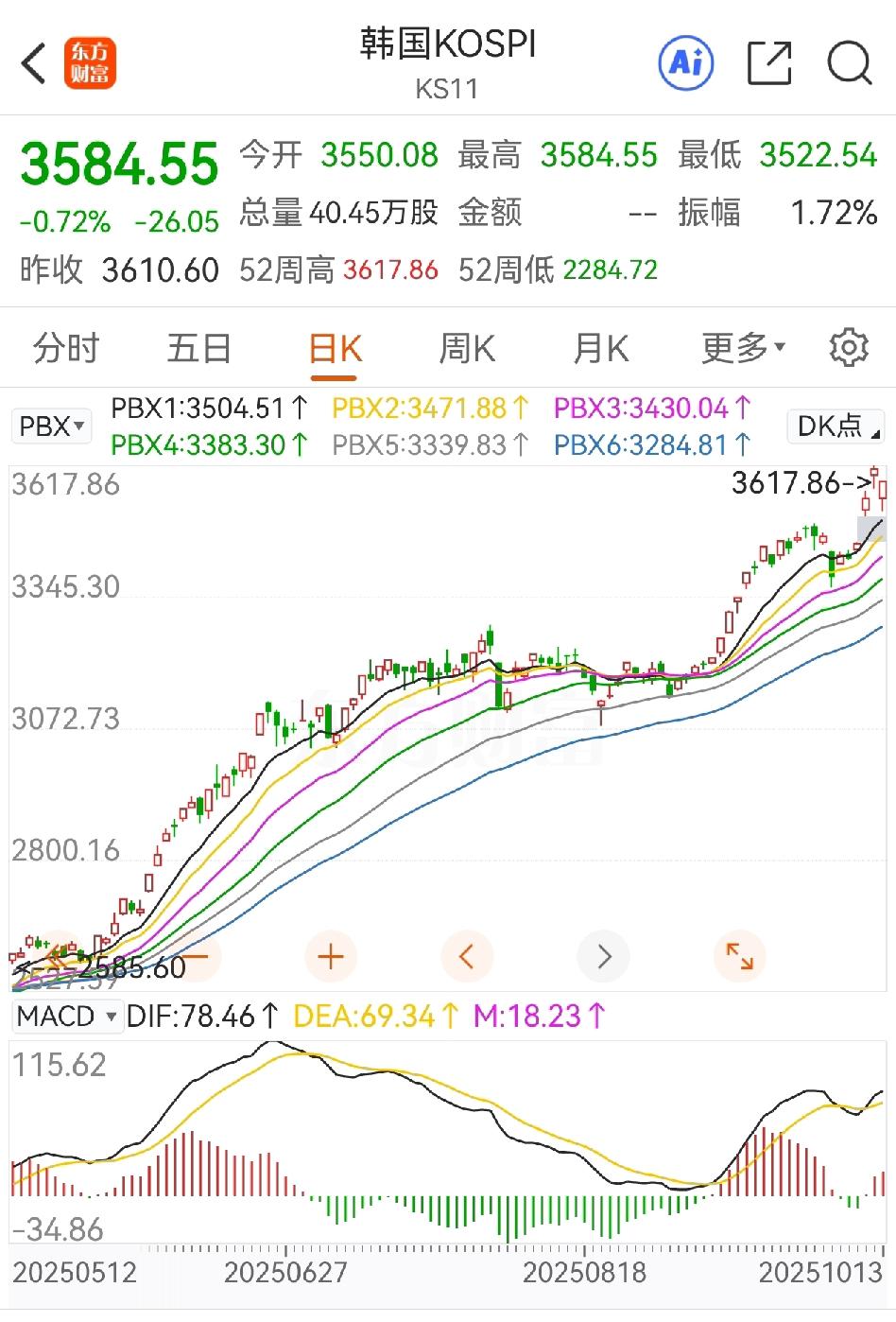Go back using the arrow icon
896x1322 pixels.
pos(34,64)
